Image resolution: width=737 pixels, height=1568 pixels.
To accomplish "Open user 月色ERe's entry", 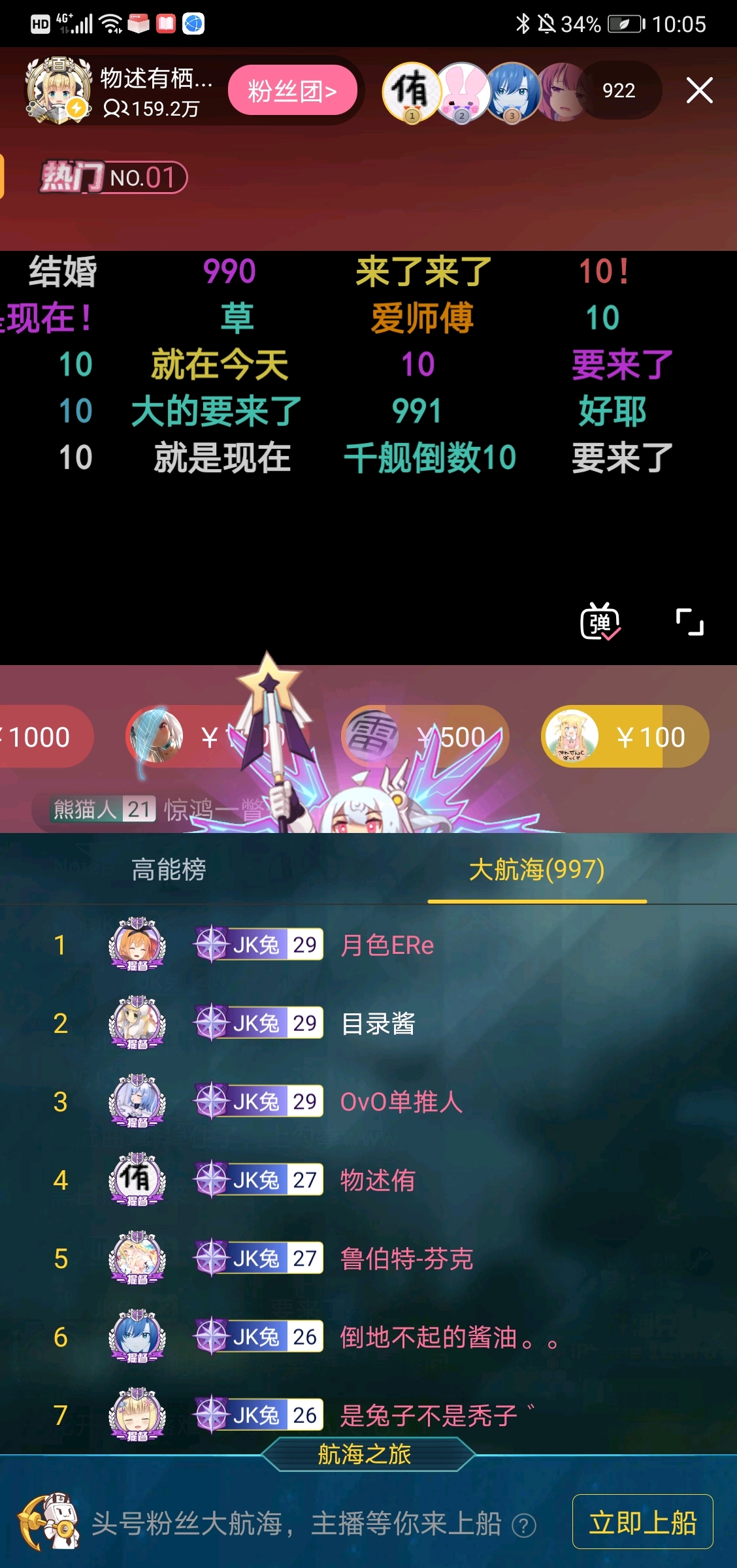I will point(387,945).
